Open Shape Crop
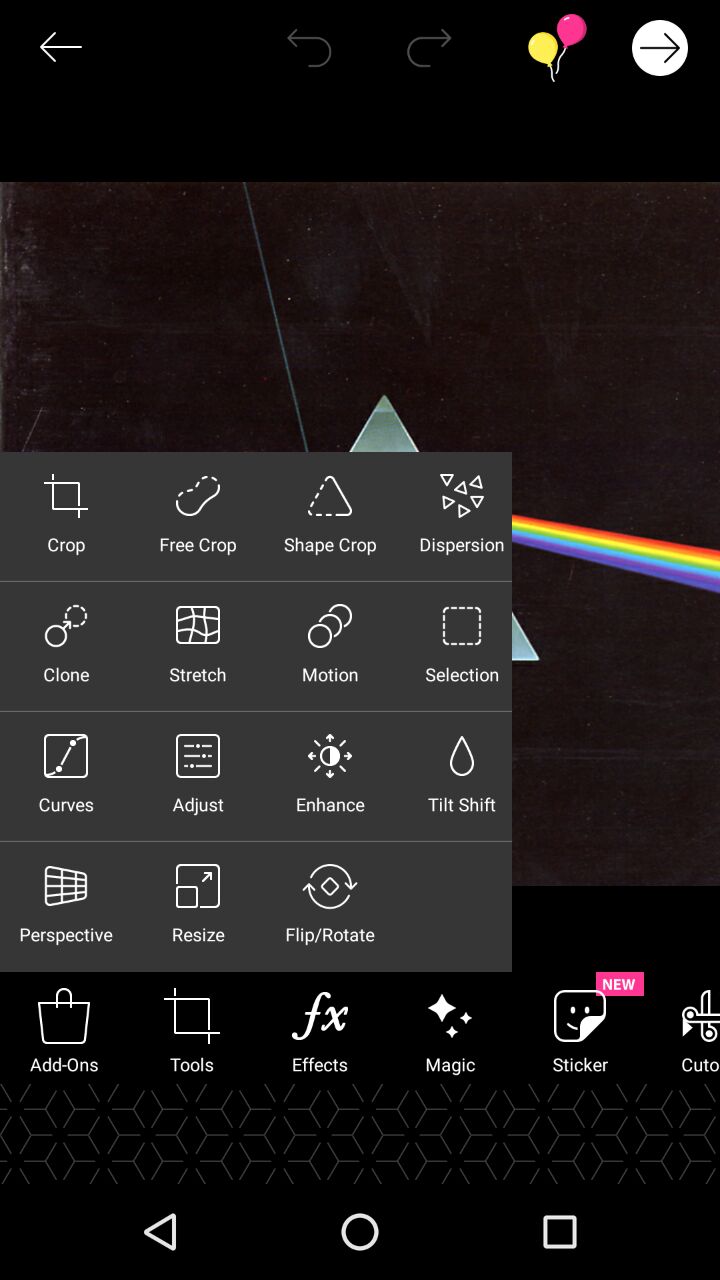This screenshot has width=720, height=1280. point(330,514)
